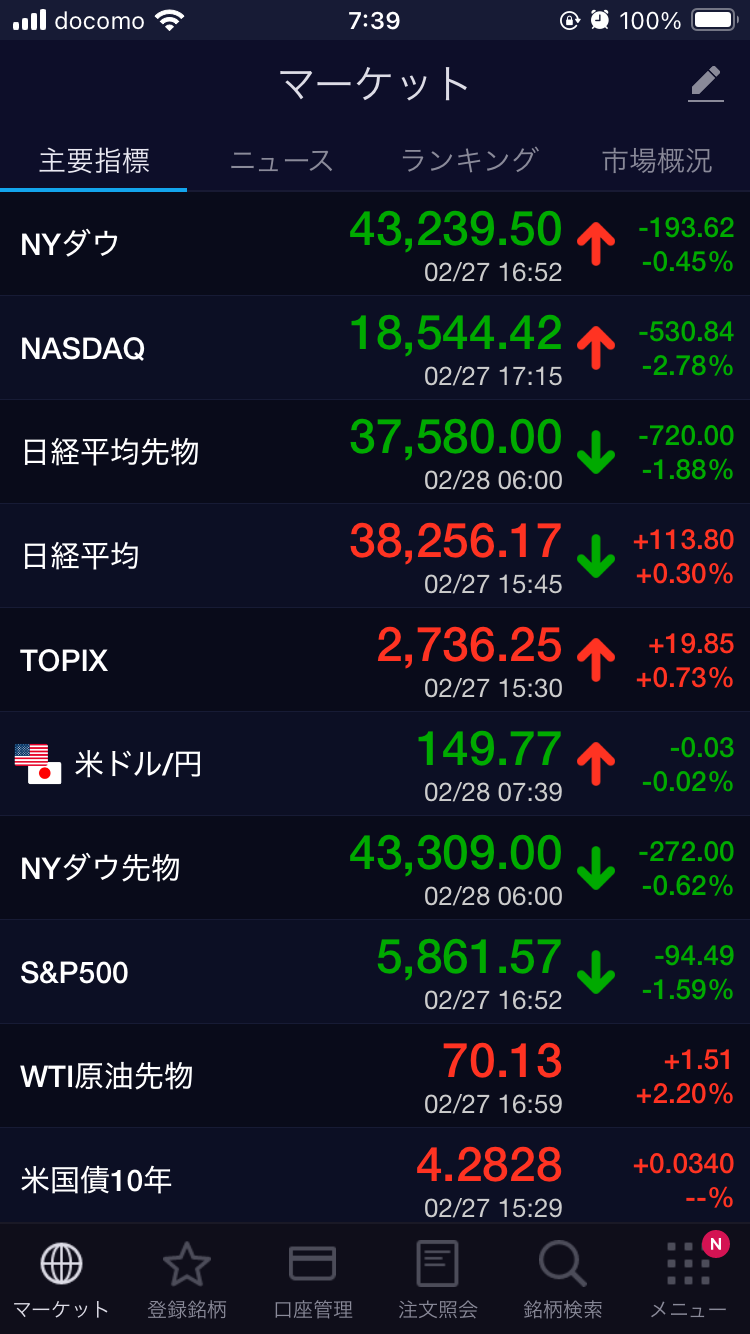Image resolution: width=750 pixels, height=1334 pixels.
Task: Open the 米国債10年 row
Action: point(375,1178)
